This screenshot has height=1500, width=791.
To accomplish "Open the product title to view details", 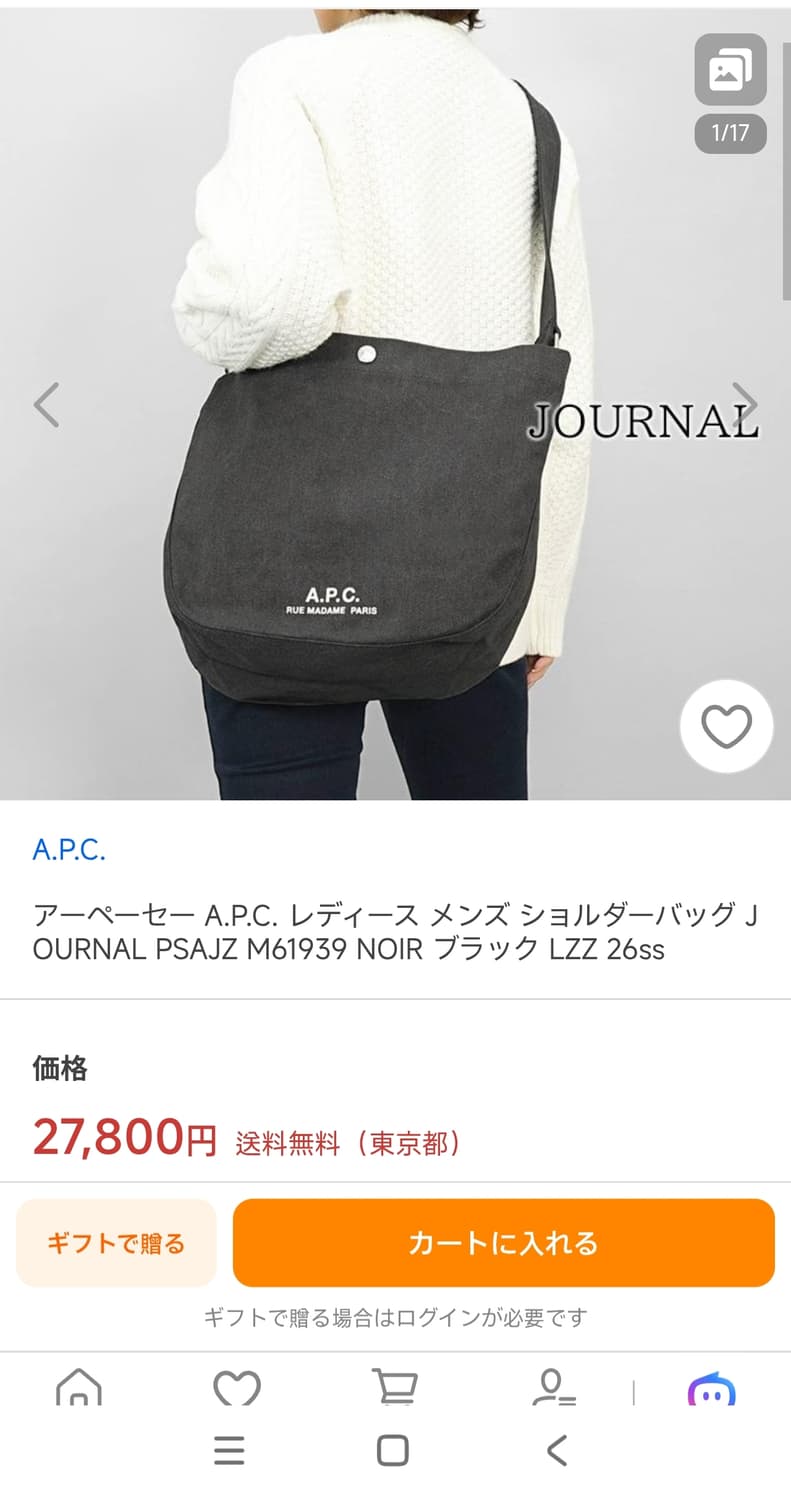I will coord(395,930).
